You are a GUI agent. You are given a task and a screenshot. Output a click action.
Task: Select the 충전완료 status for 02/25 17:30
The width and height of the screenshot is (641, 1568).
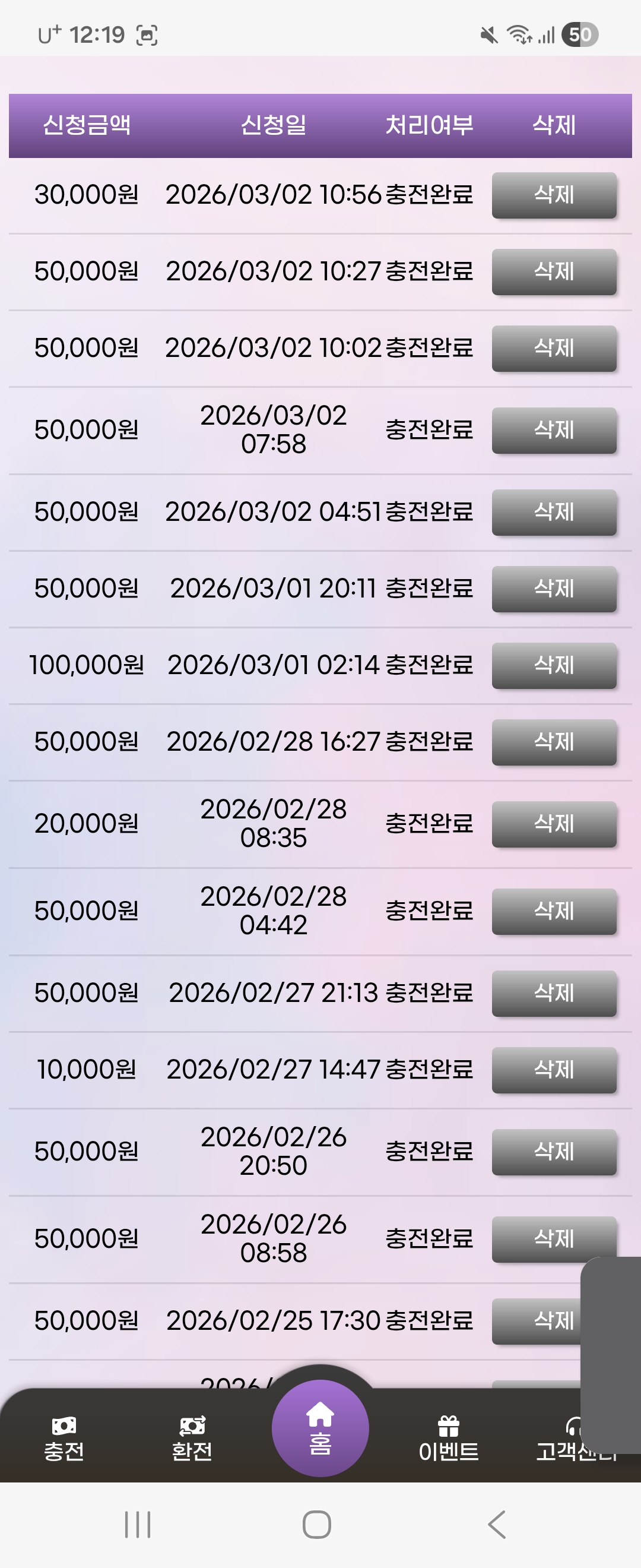click(430, 1320)
